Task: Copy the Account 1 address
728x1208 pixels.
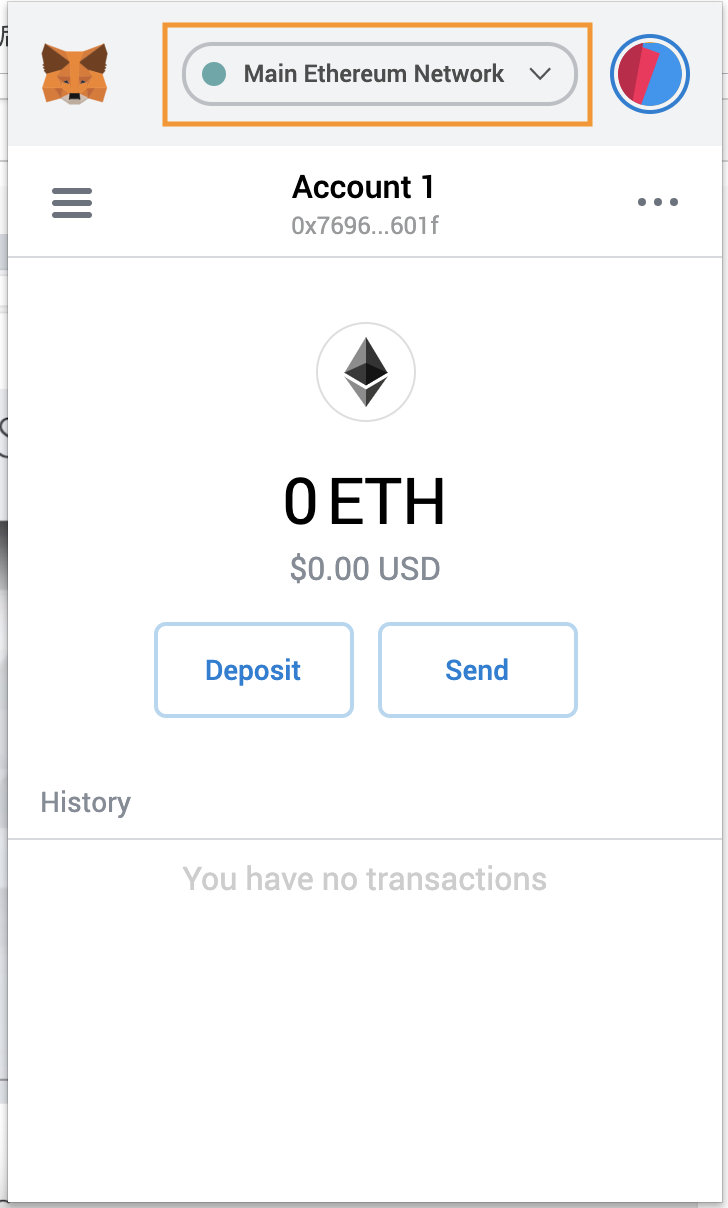Action: [x=365, y=226]
